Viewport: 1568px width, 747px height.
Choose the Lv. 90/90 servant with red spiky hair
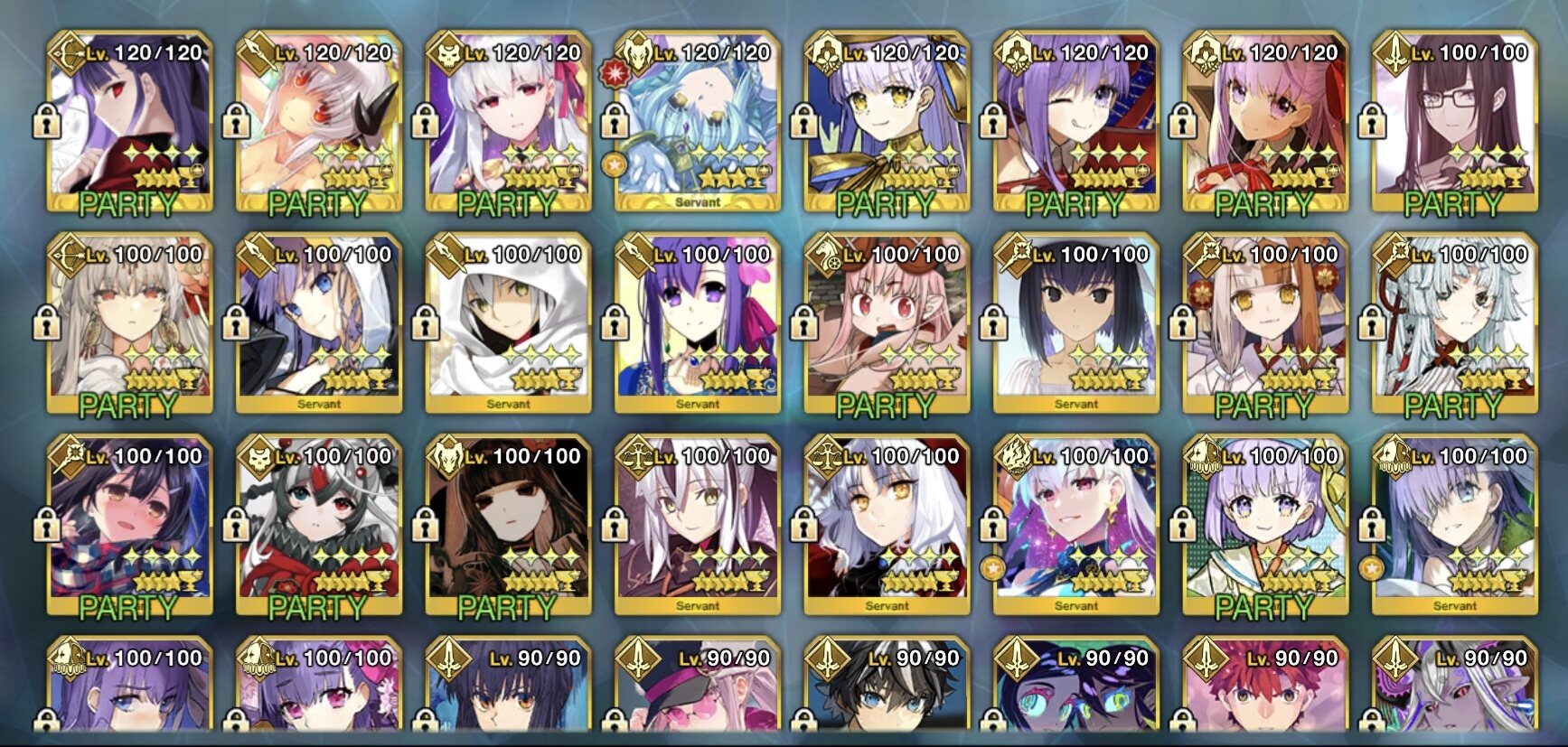tap(1263, 691)
